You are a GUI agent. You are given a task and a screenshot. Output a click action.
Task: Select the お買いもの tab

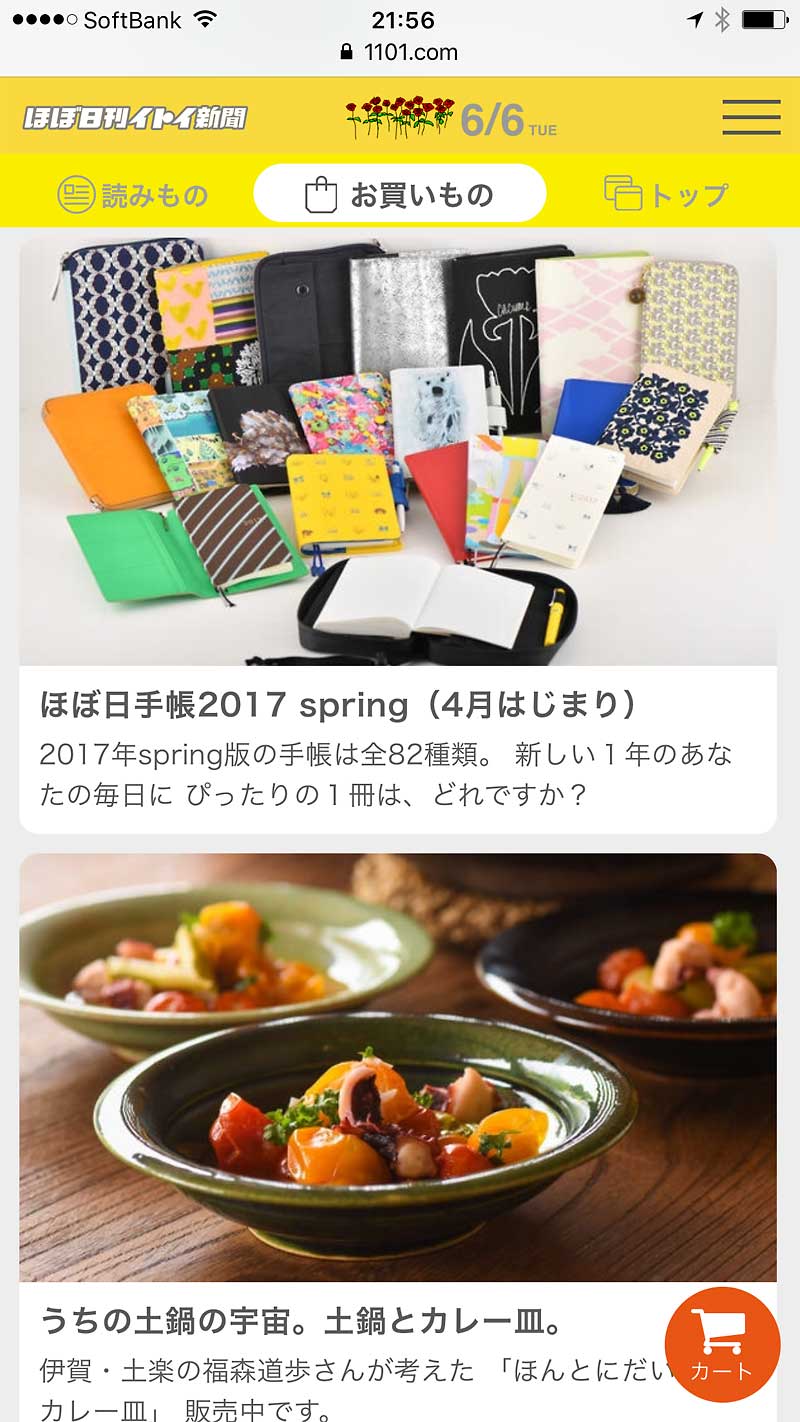[x=400, y=194]
